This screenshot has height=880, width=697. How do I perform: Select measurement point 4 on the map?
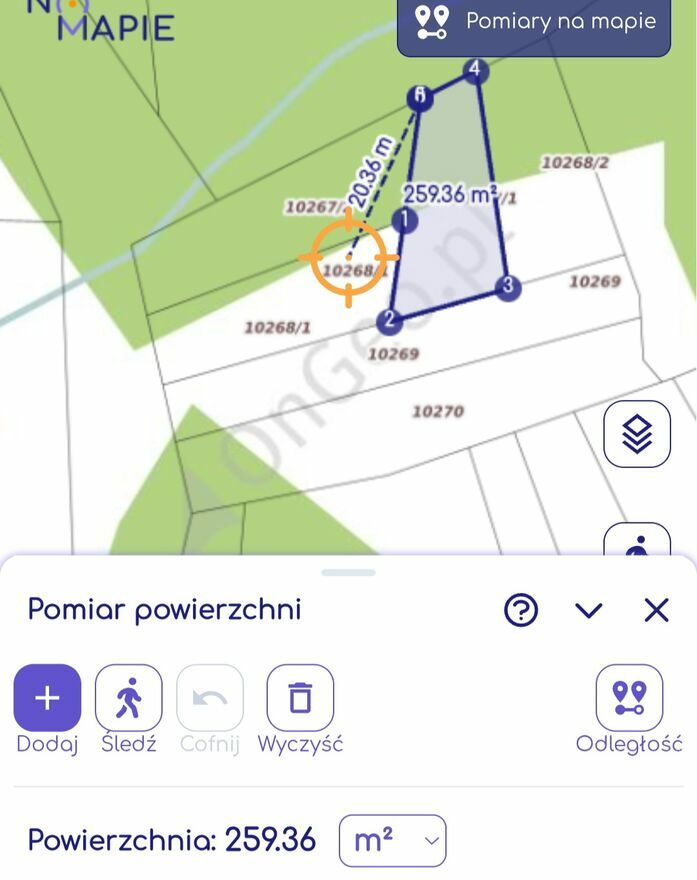[x=475, y=70]
